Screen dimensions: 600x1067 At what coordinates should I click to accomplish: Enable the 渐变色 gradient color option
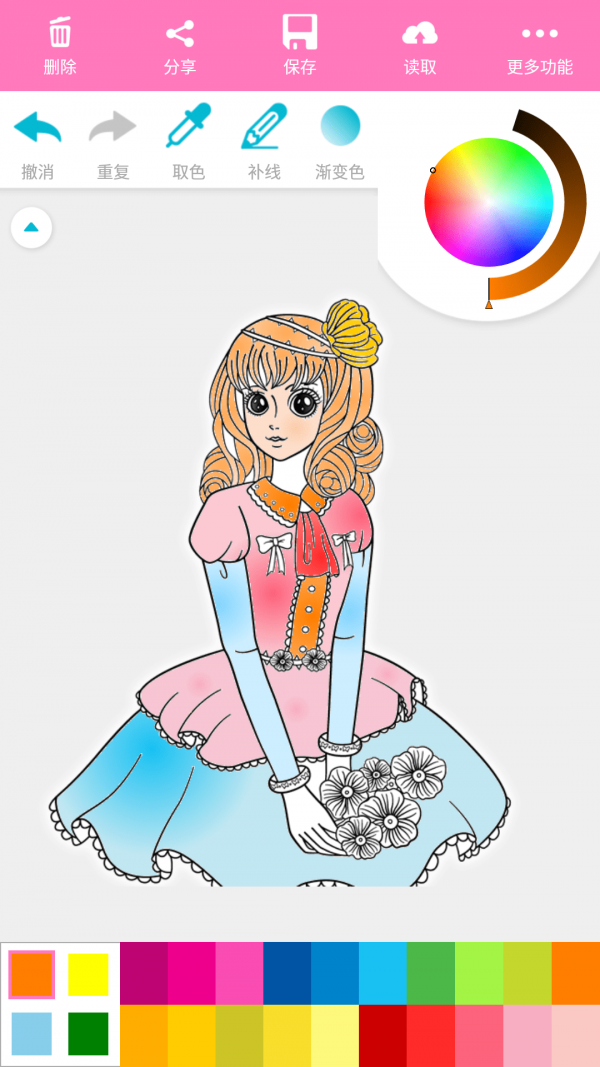click(340, 142)
